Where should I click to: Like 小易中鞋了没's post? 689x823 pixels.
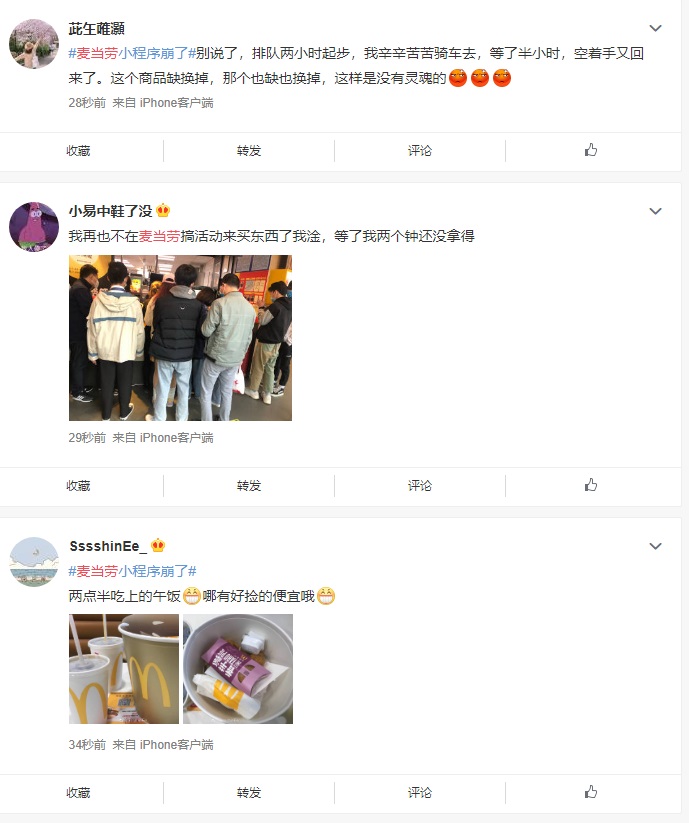tap(591, 485)
